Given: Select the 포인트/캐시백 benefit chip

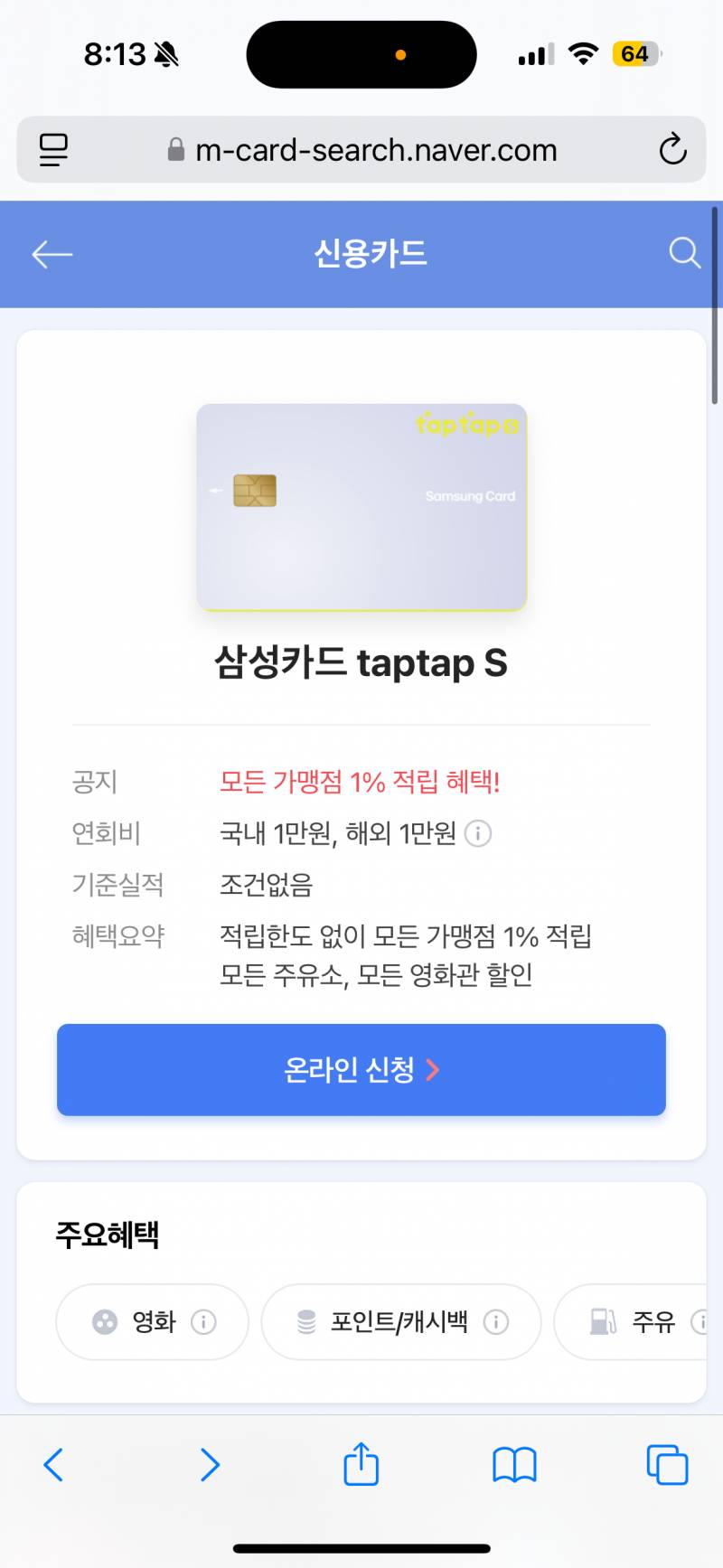Looking at the screenshot, I should coord(400,1322).
